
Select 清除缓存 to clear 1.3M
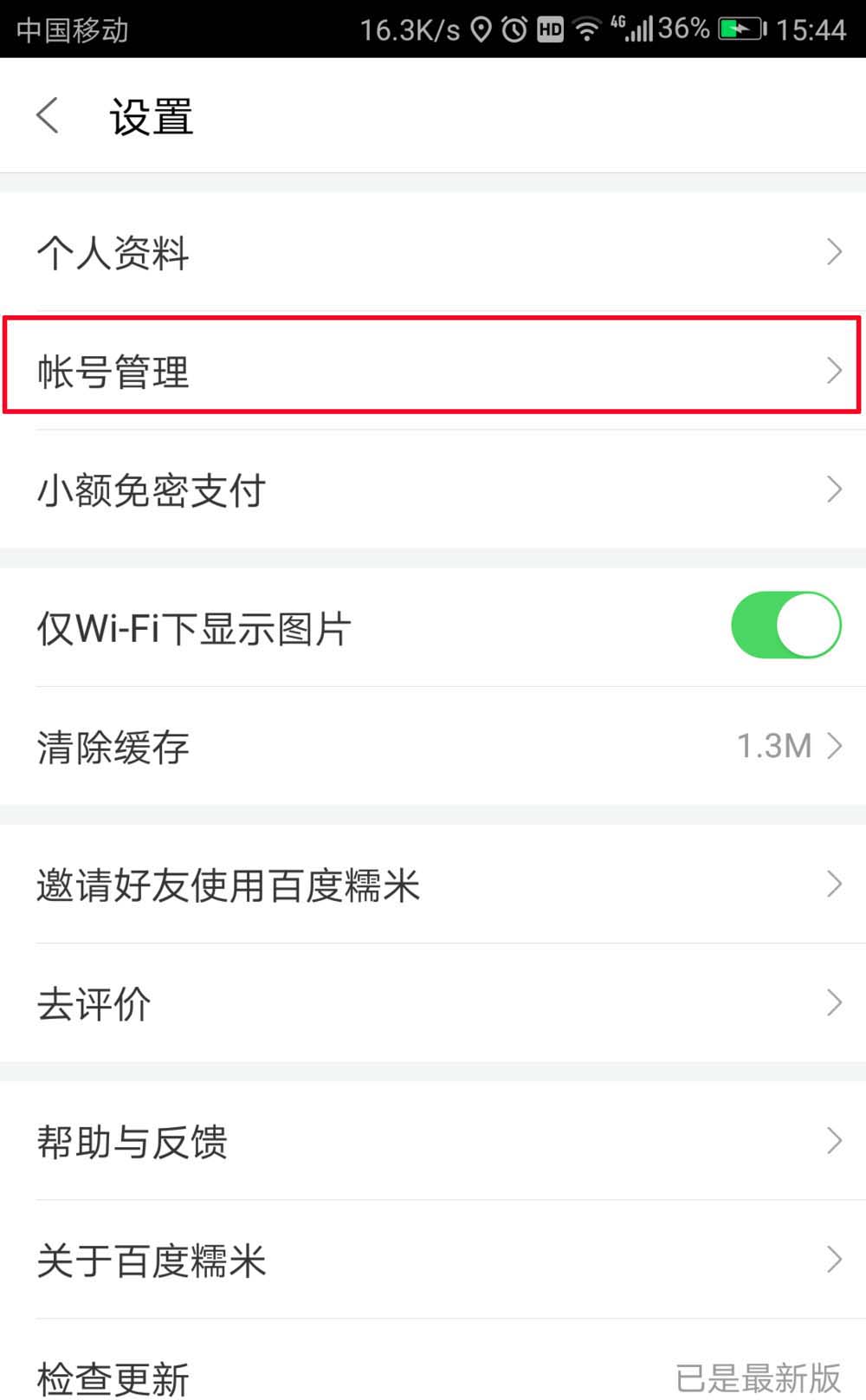coord(433,746)
